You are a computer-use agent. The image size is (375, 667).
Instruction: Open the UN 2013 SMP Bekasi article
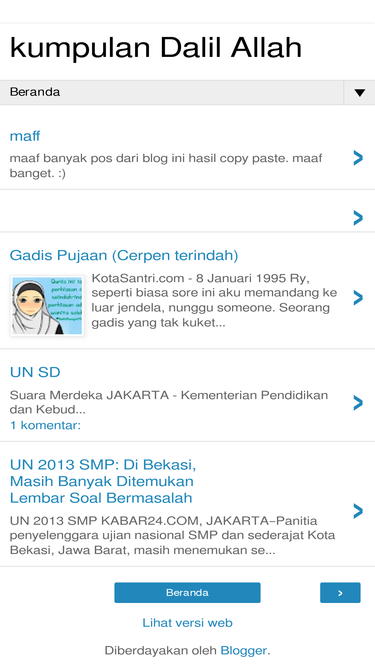pos(103,481)
